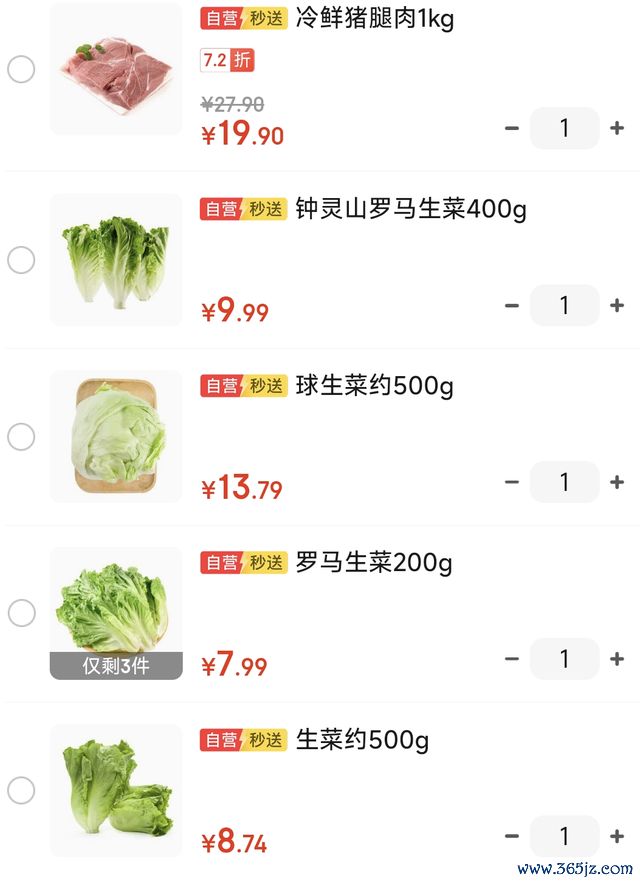Increase quantity of 球生菜约500g
640x884 pixels.
coord(617,482)
